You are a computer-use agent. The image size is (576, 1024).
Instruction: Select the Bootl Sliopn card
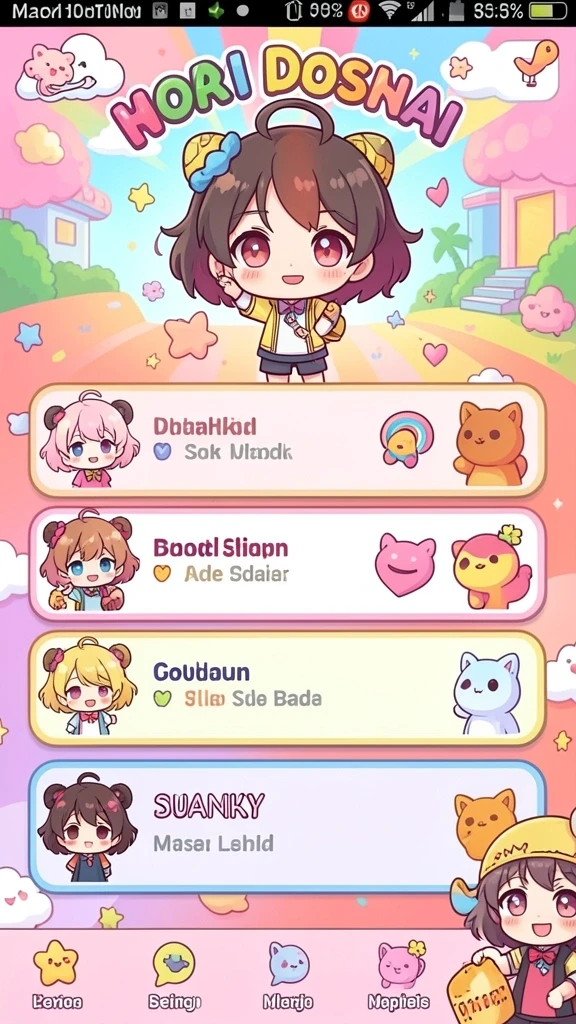click(287, 564)
